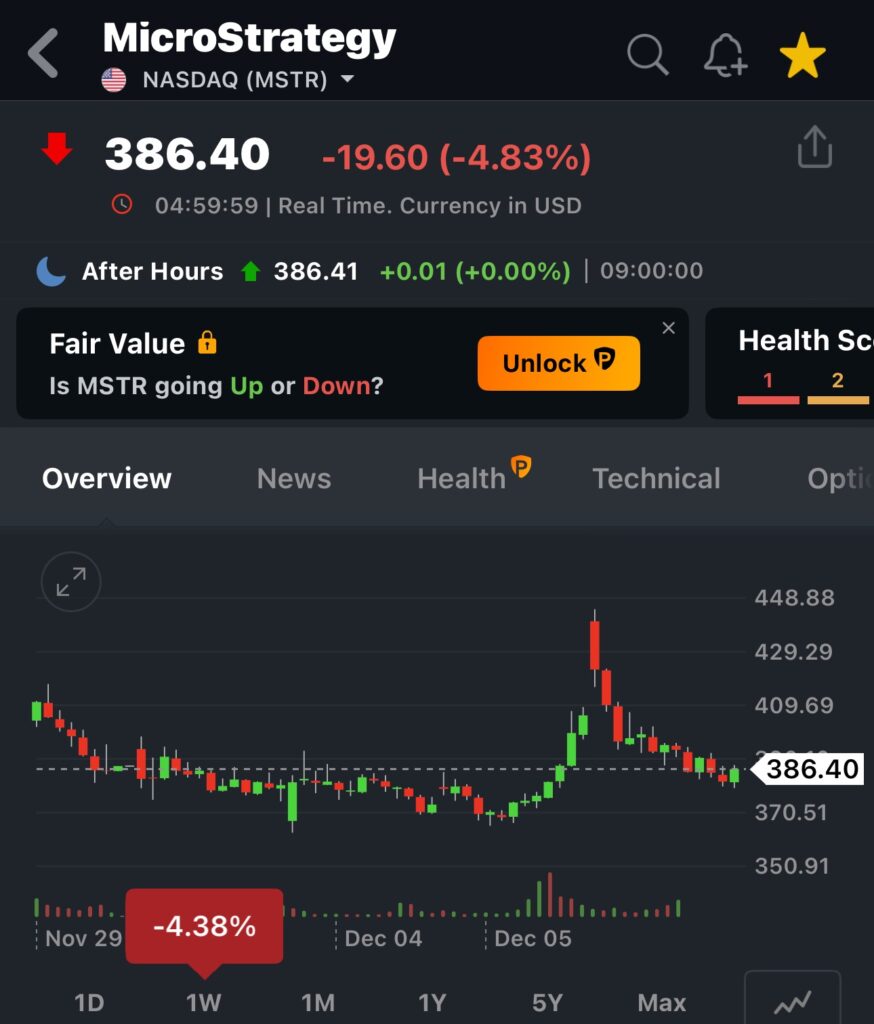Change chart type with line icon
Image resolution: width=874 pixels, height=1024 pixels.
pyautogui.click(x=792, y=1000)
